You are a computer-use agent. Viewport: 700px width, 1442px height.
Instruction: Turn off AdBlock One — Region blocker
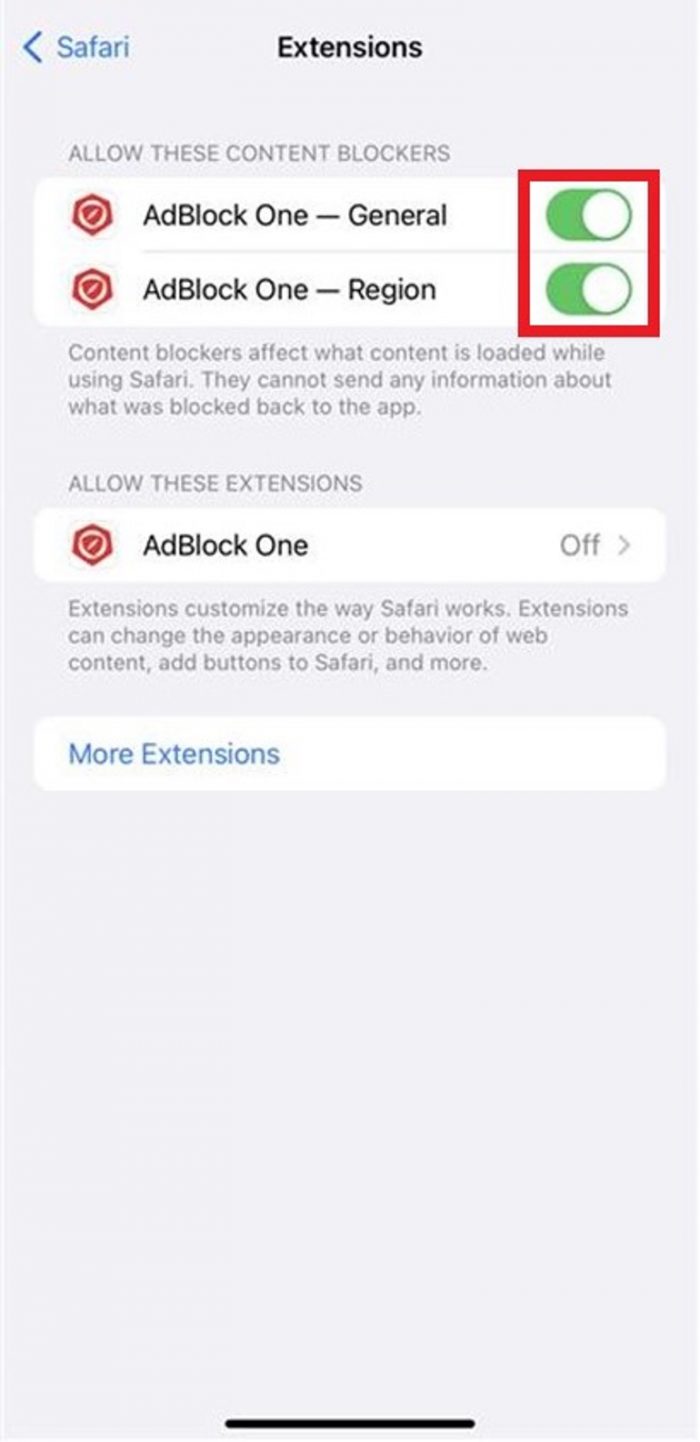588,290
